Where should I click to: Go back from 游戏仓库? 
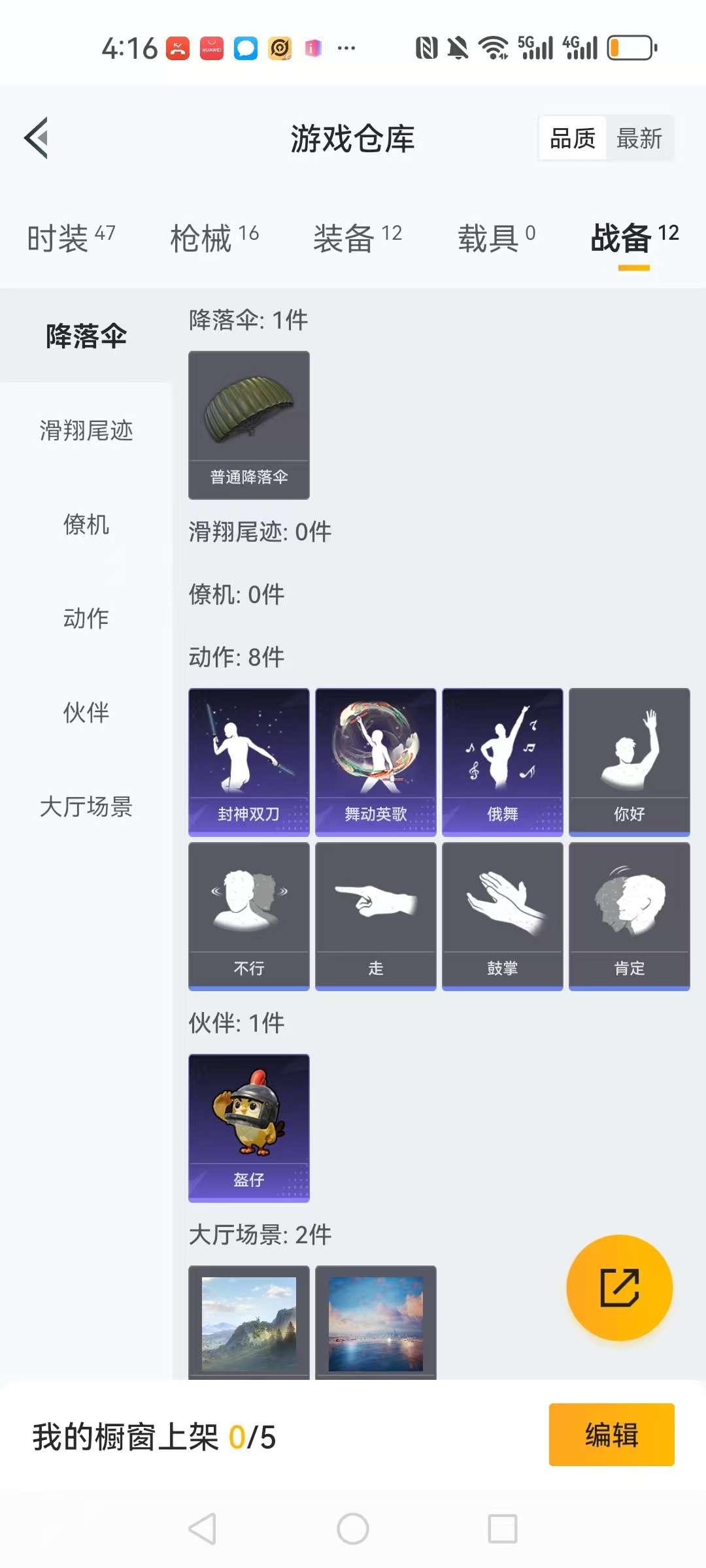(x=37, y=138)
